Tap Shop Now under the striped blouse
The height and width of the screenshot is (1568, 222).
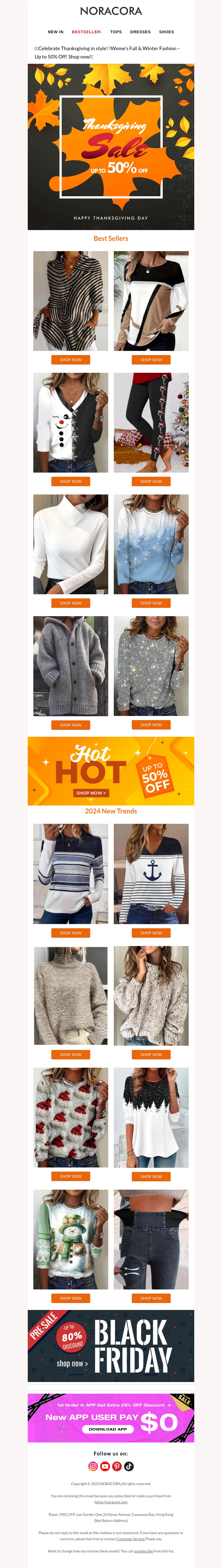[71, 360]
